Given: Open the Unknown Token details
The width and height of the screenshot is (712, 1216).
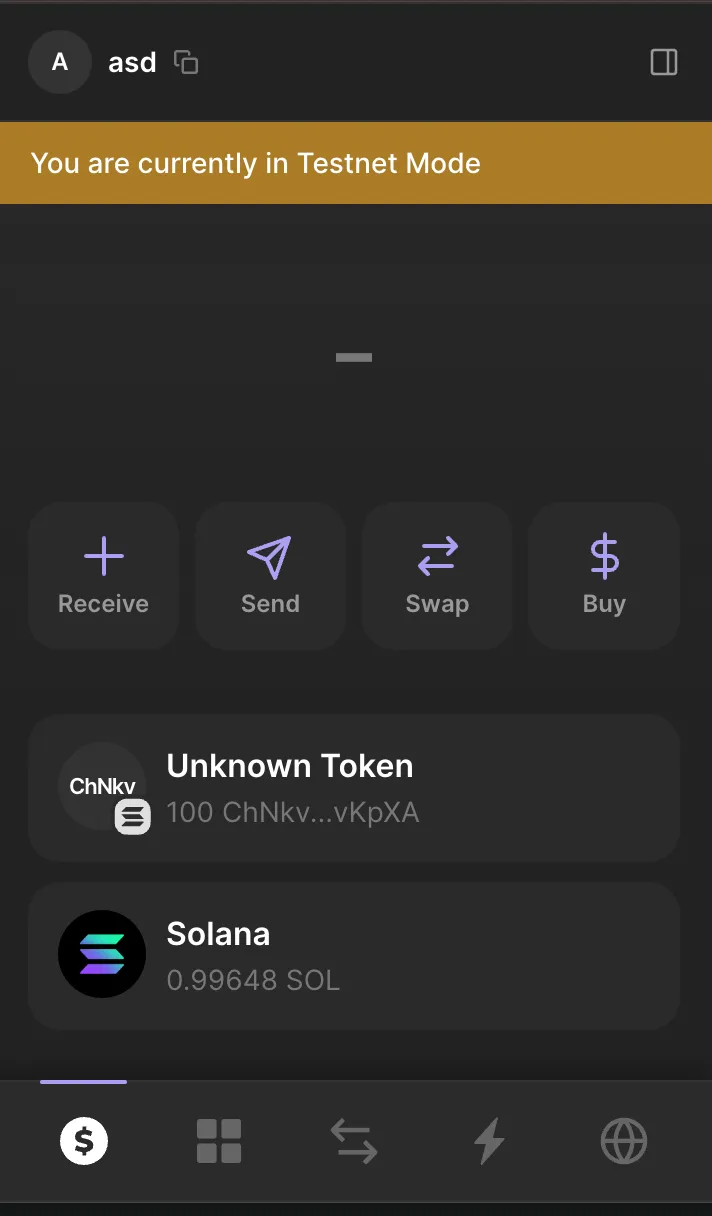Looking at the screenshot, I should coord(354,788).
